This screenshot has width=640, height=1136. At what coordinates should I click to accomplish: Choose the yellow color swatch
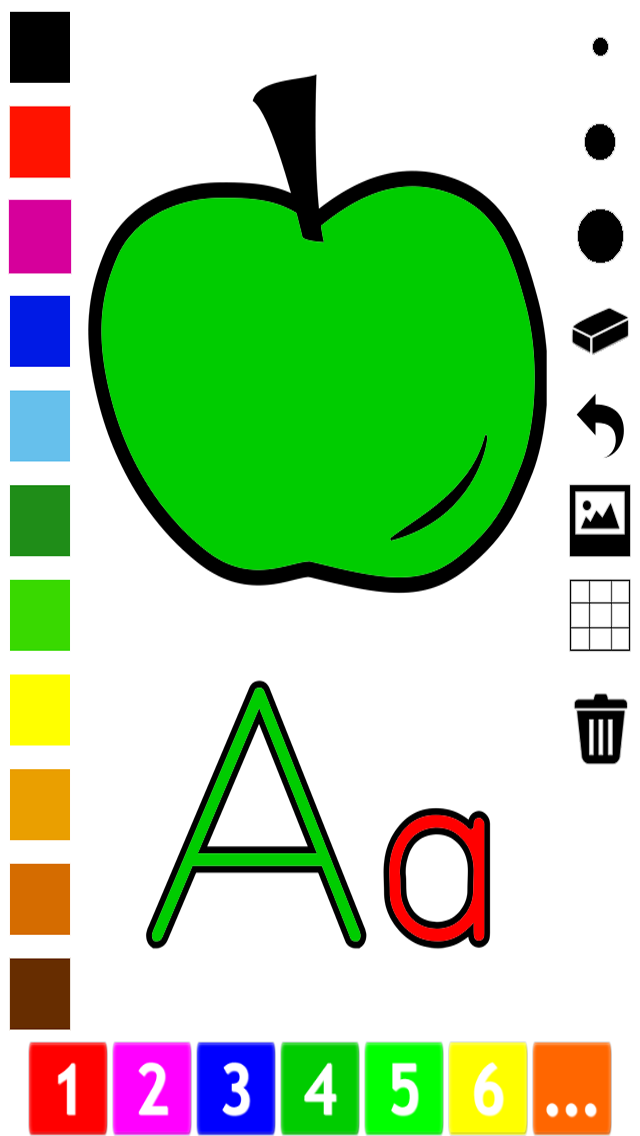[40, 710]
